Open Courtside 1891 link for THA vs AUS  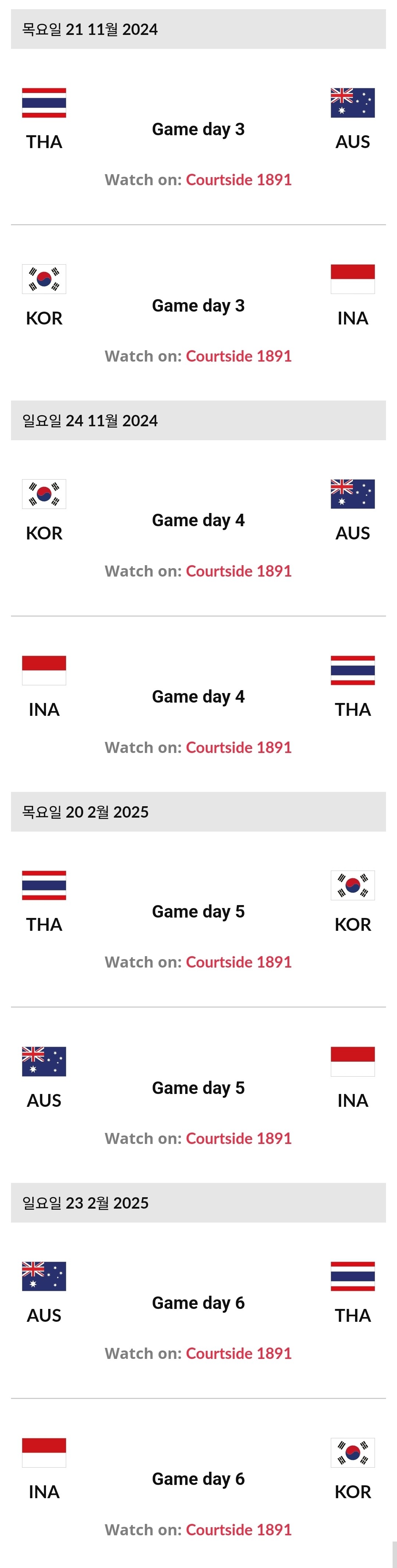click(238, 180)
